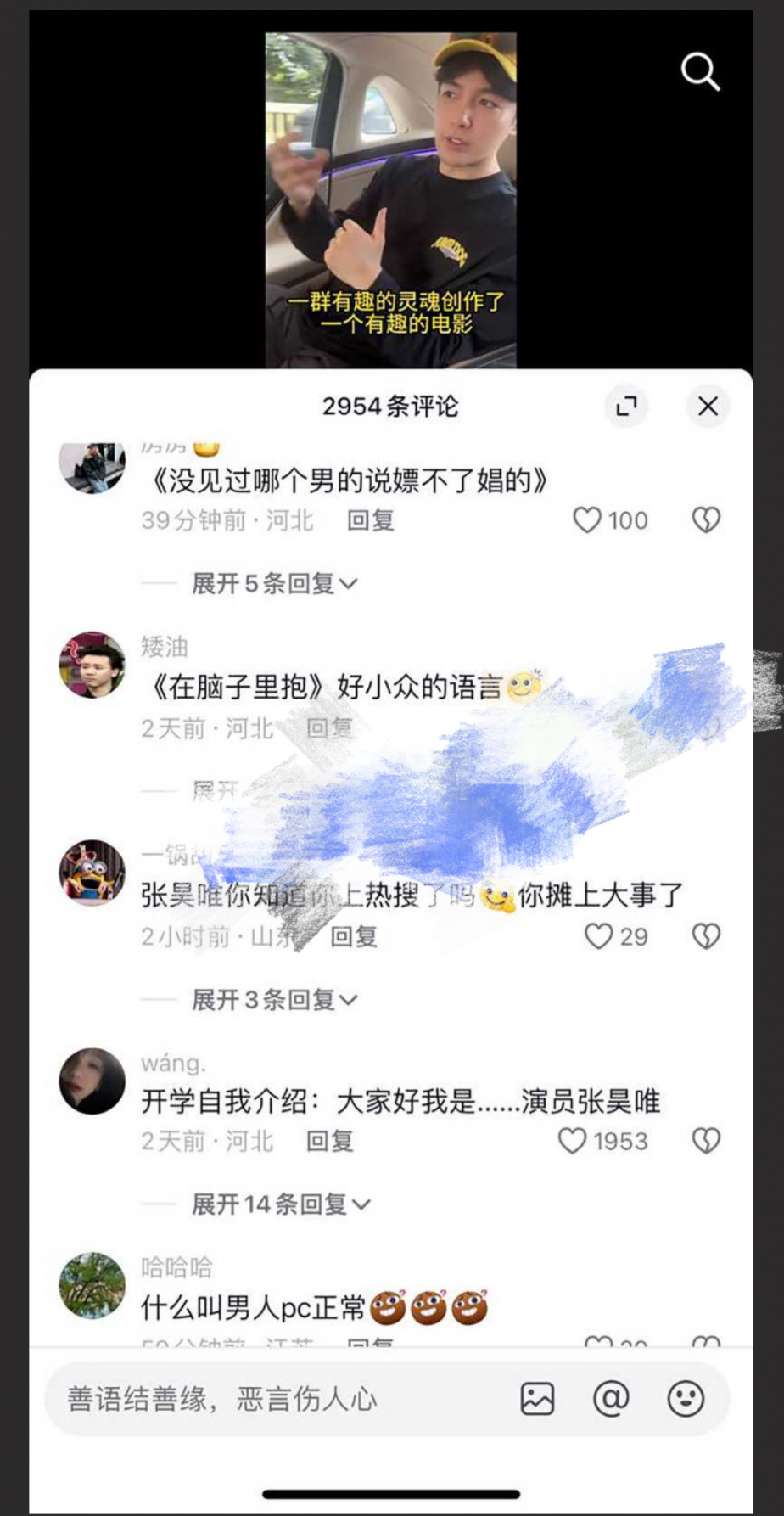
Task: Mention someone with the @ icon
Action: tap(611, 1399)
